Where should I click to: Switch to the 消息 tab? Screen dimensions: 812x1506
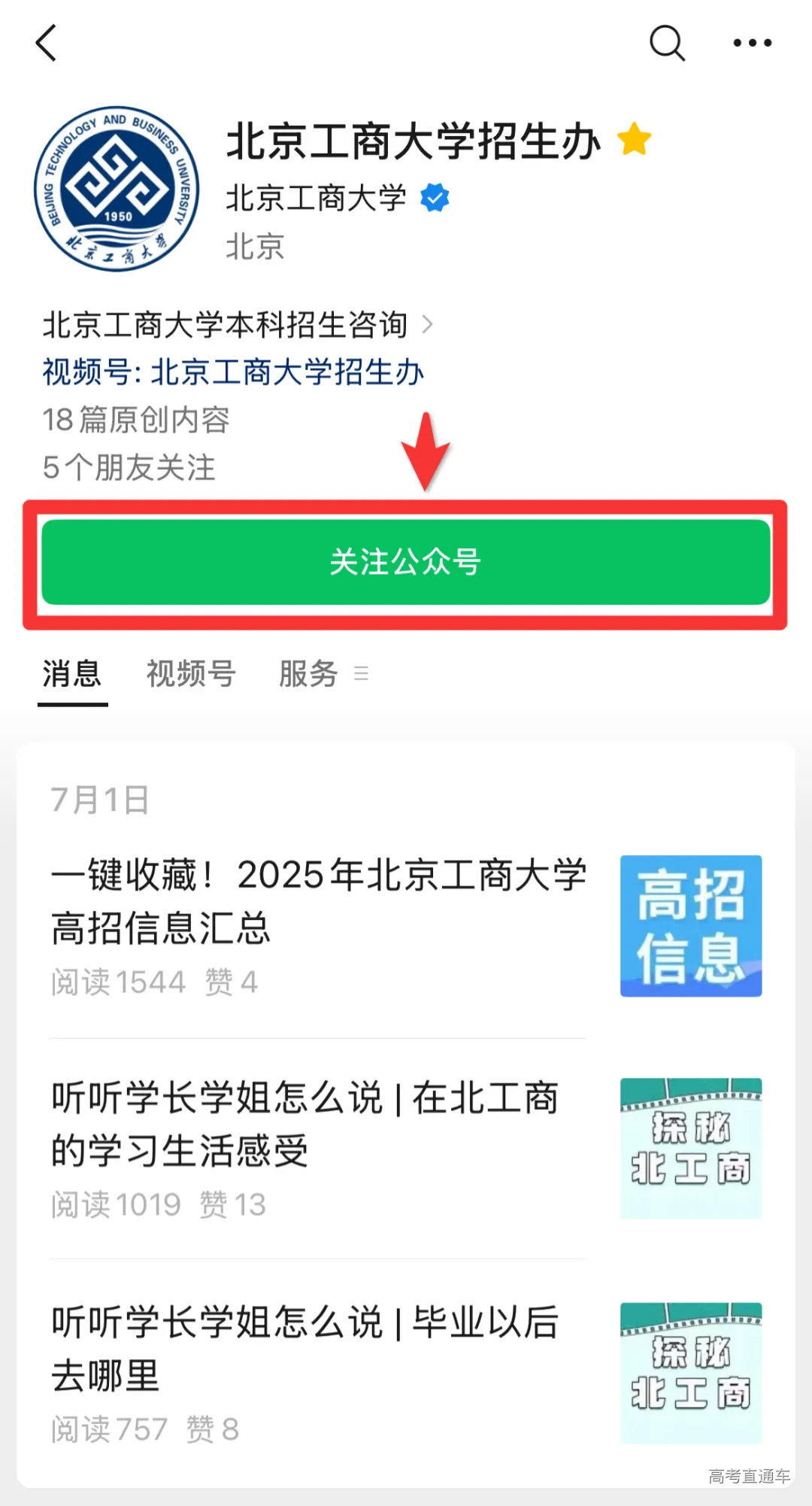tap(71, 675)
